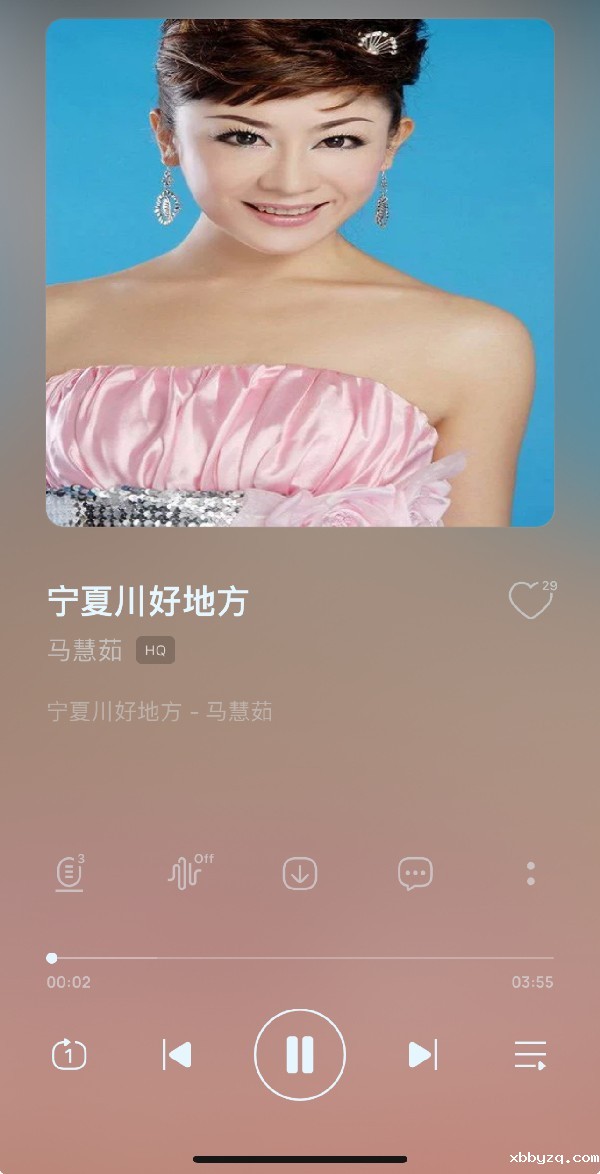Tap the playback progress bar
Screen dimensions: 600x1174
[x=300, y=958]
